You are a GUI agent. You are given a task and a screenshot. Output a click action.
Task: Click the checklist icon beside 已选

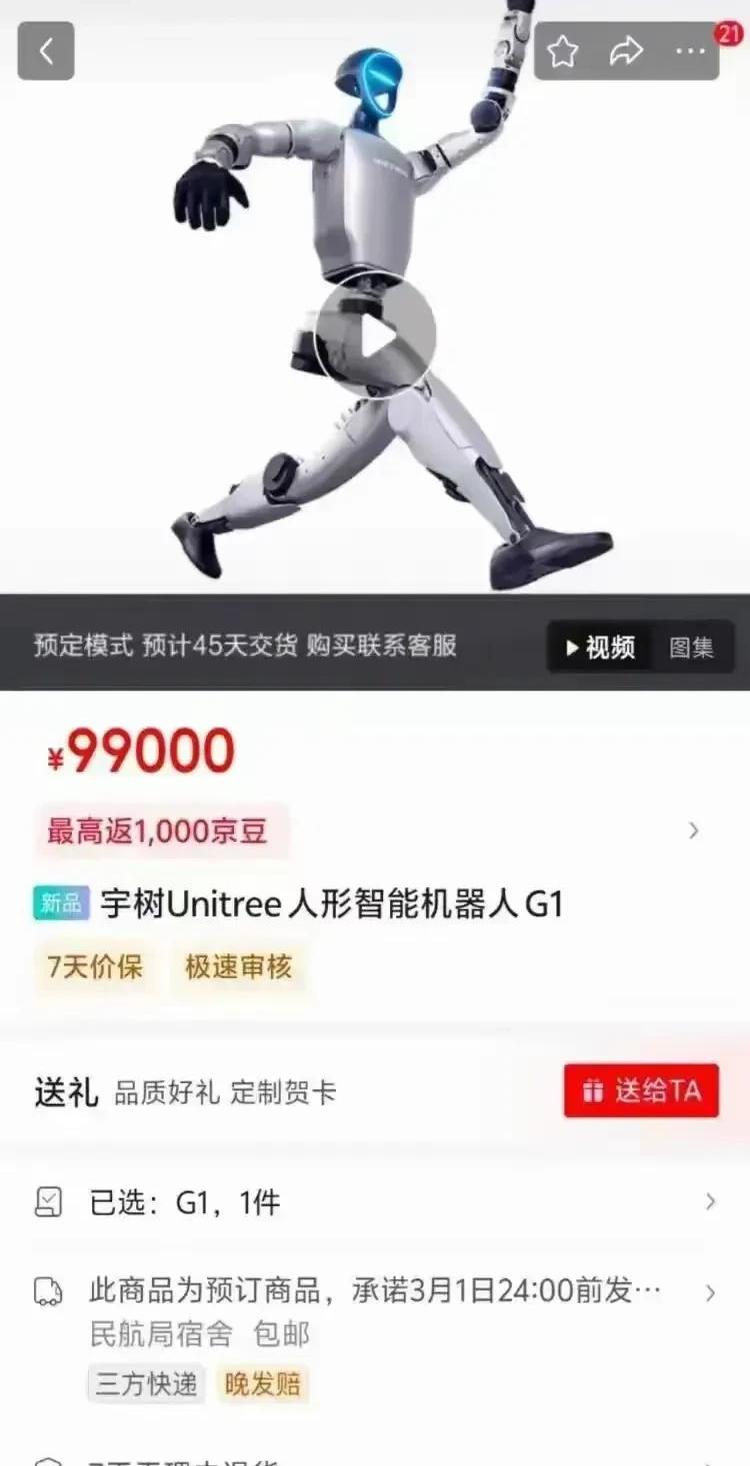click(43, 1202)
